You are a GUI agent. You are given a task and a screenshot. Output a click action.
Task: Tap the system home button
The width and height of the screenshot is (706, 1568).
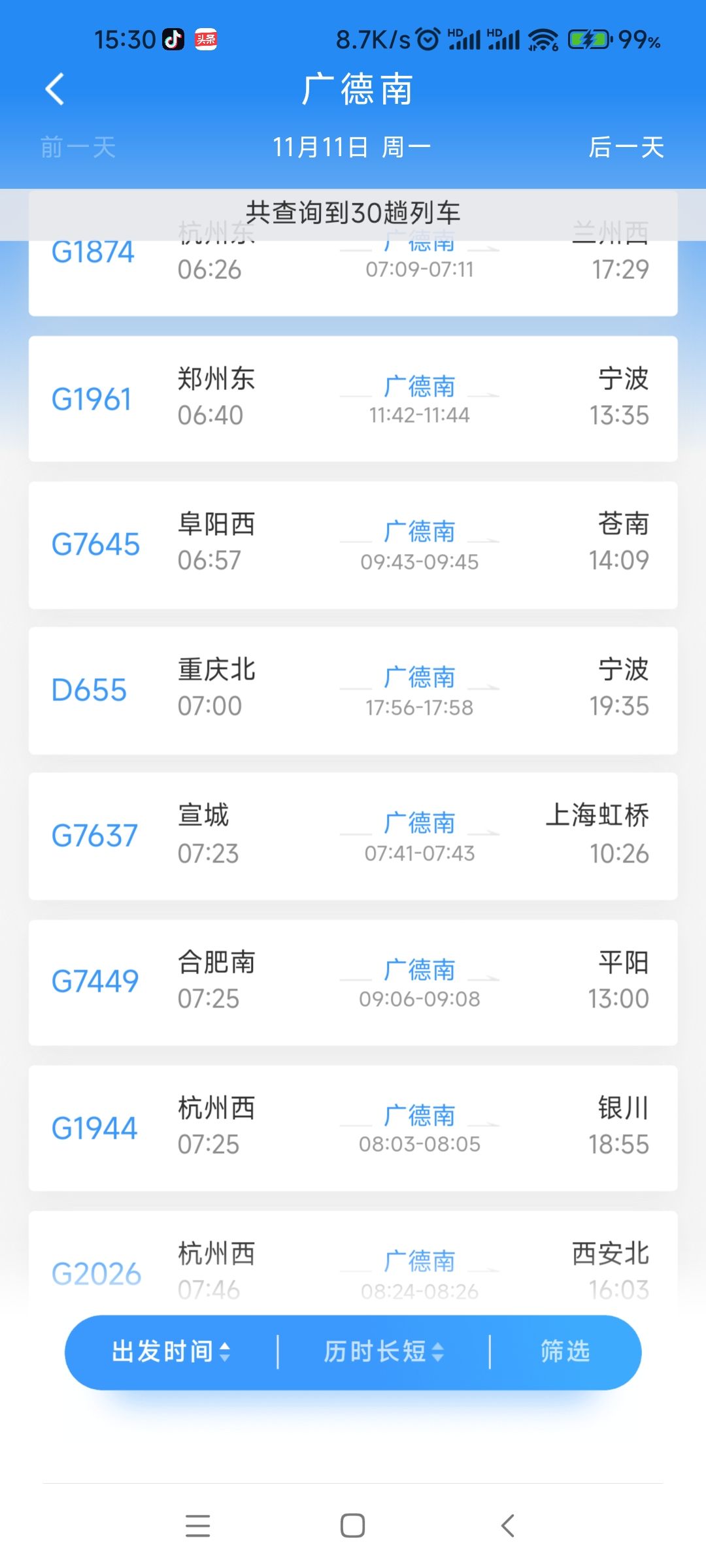coord(352,1526)
